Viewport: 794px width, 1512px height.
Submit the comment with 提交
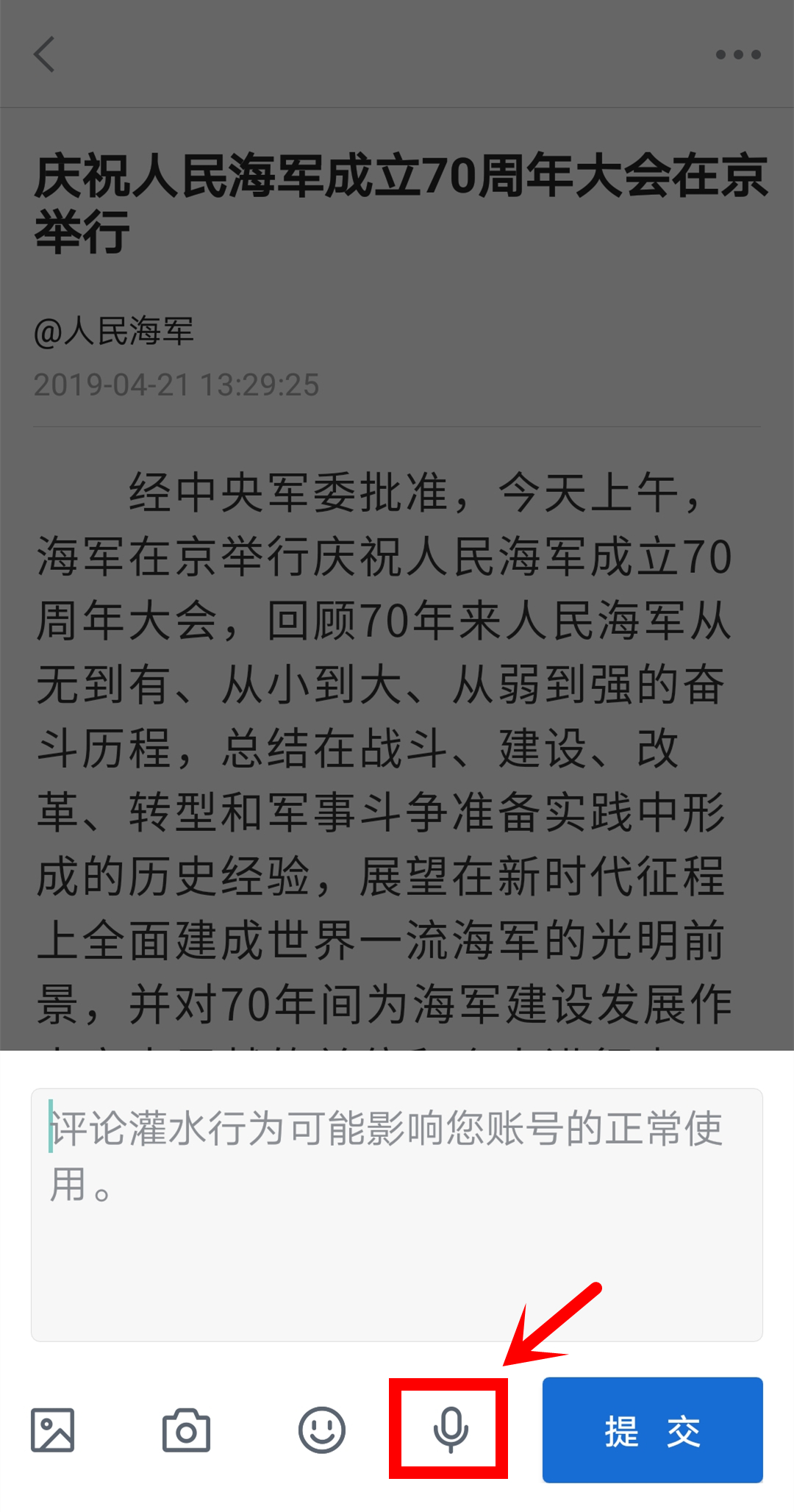click(x=652, y=1430)
